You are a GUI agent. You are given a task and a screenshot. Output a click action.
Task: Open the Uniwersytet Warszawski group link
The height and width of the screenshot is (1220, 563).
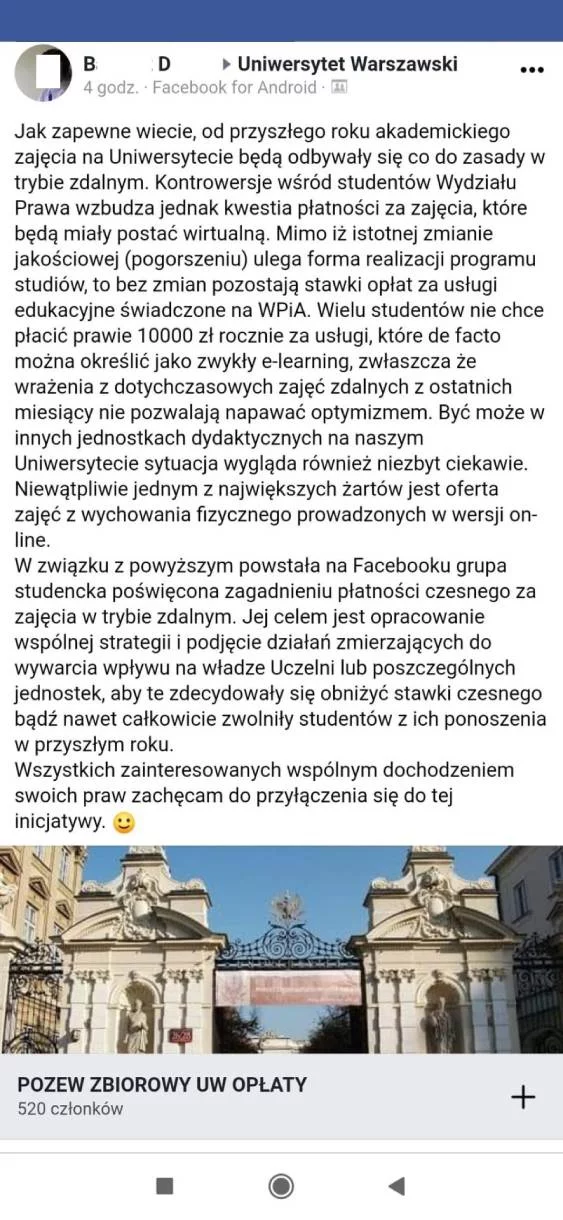(347, 64)
